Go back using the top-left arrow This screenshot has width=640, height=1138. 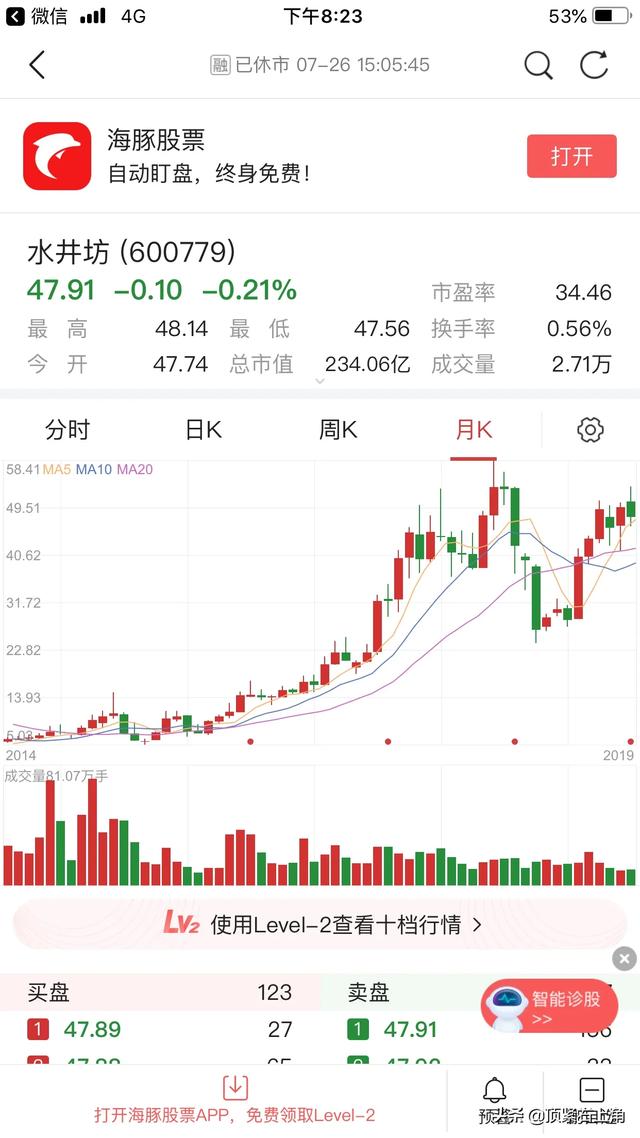37,65
